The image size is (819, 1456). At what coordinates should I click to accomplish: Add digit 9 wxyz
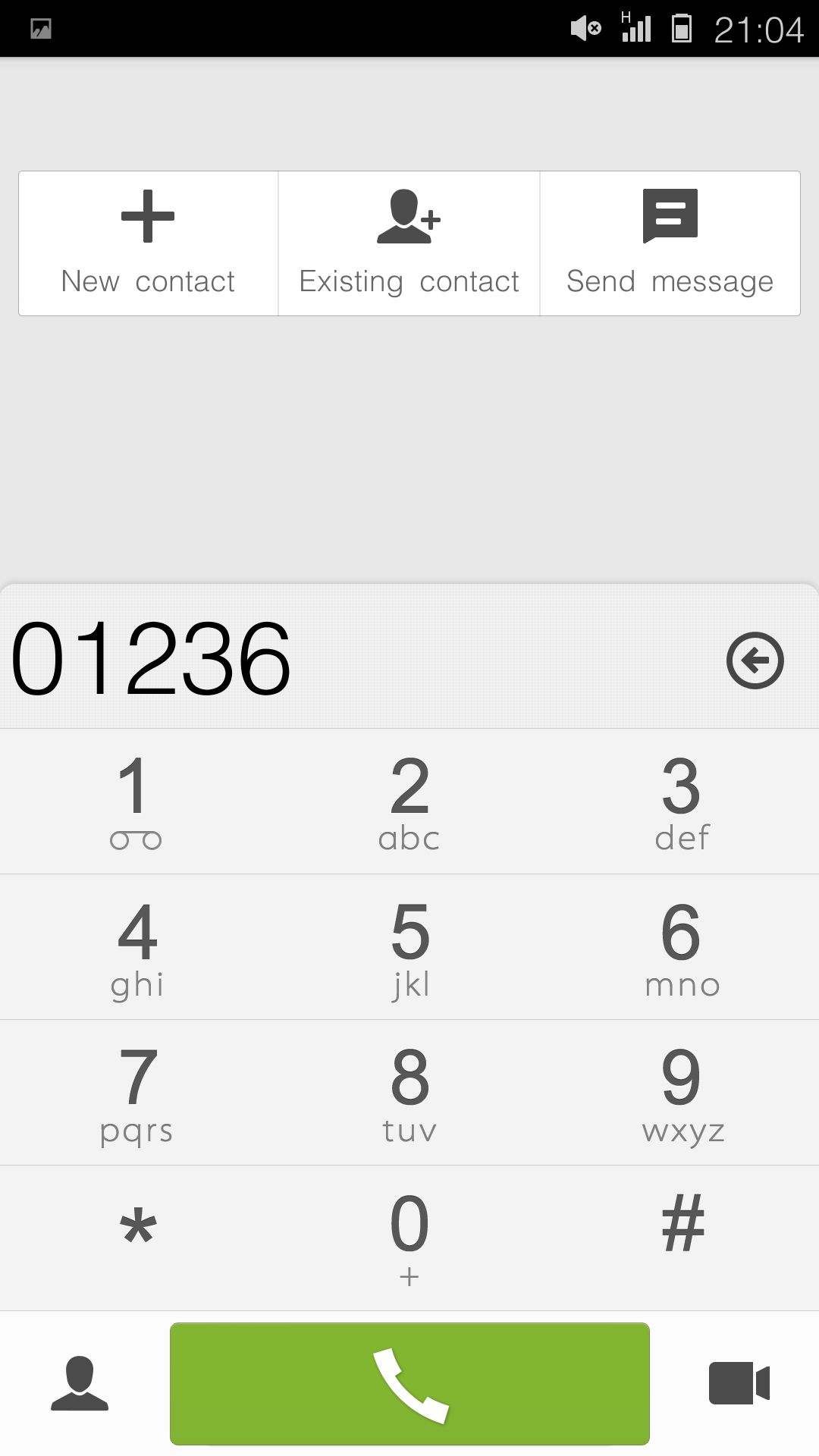[x=682, y=1093]
